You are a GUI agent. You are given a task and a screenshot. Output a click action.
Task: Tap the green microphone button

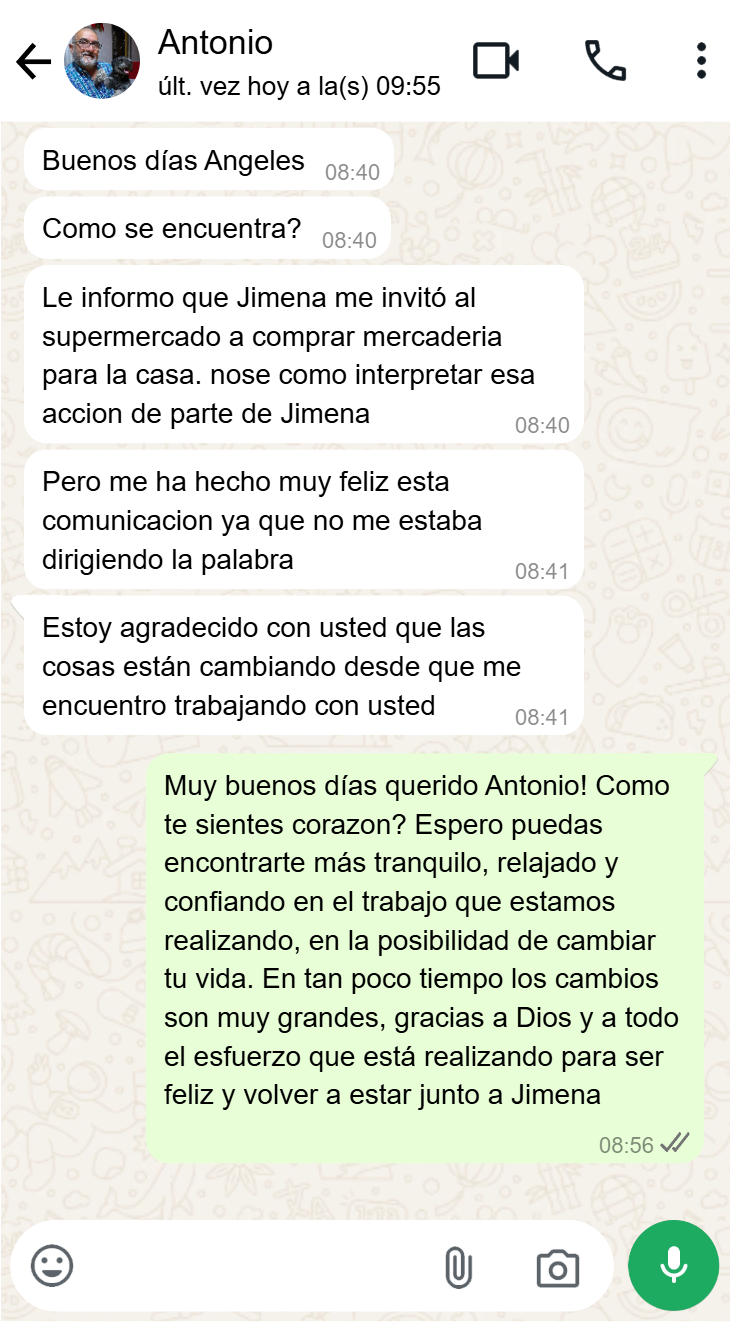[674, 1266]
